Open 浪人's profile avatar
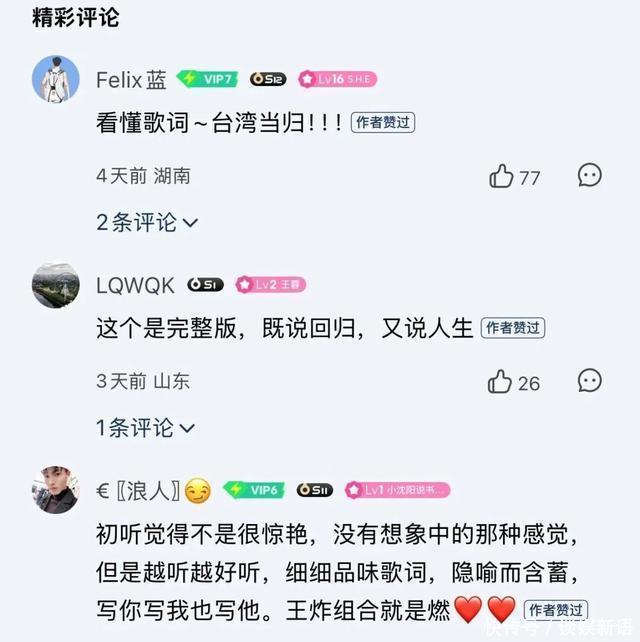This screenshot has height=642, width=640. pyautogui.click(x=56, y=489)
